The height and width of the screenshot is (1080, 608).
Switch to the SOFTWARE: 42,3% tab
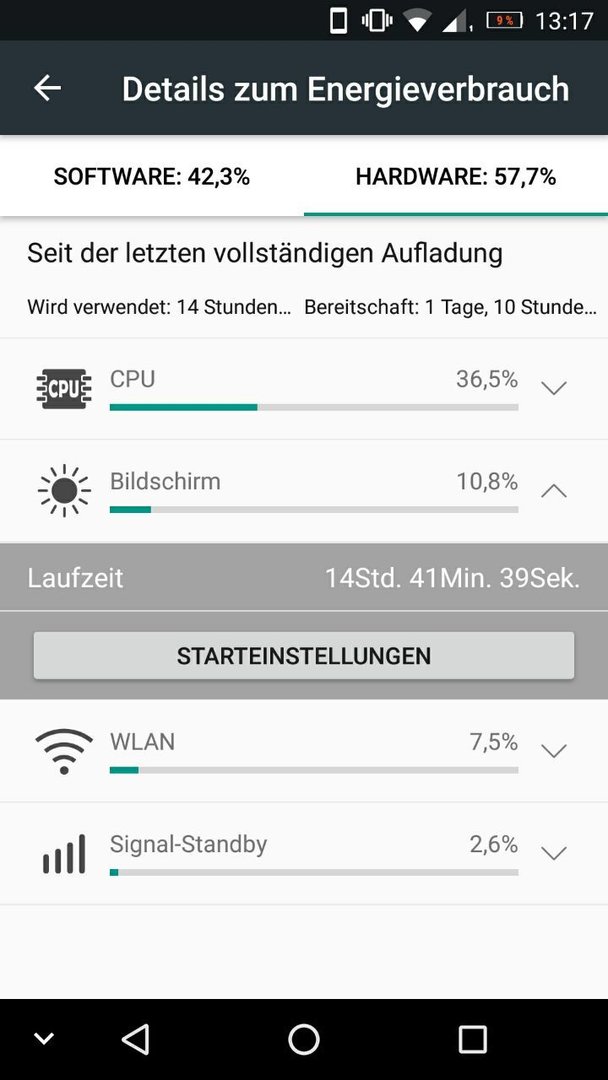point(151,177)
